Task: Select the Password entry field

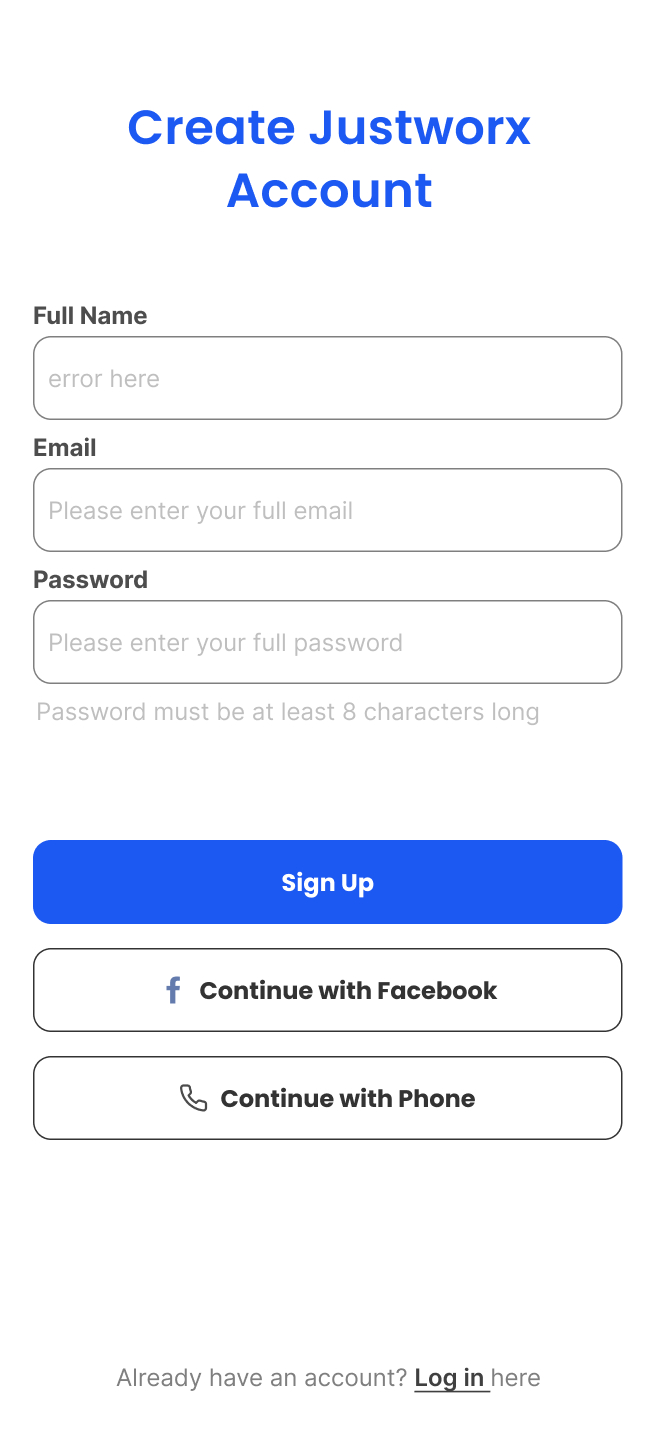Action: [x=327, y=642]
